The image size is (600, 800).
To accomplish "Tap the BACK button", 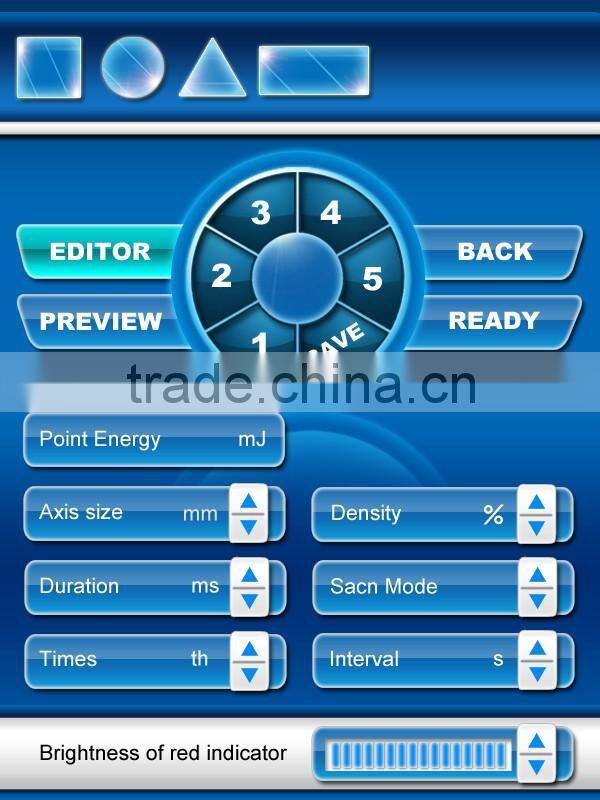I will tap(495, 252).
